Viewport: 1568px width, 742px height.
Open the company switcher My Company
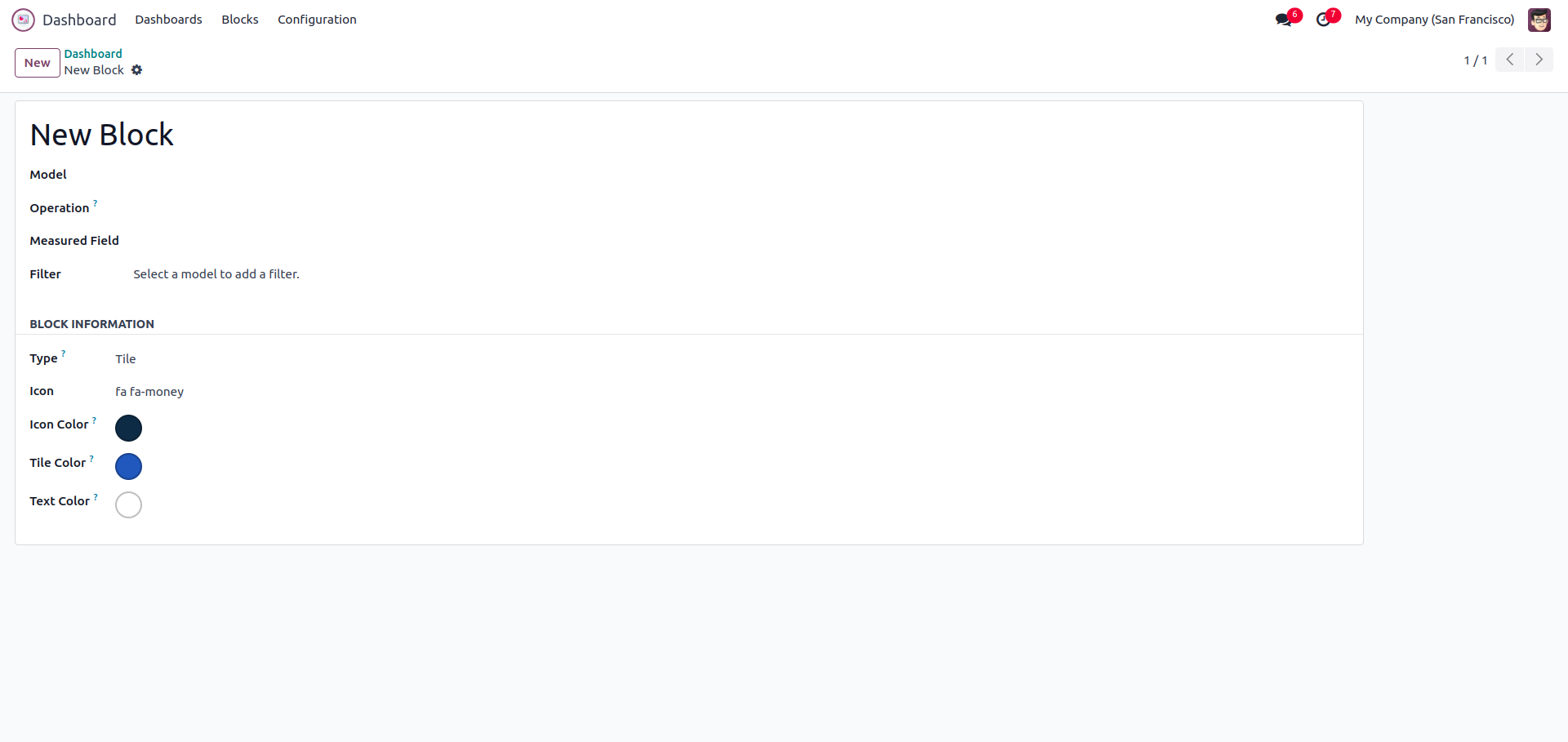(x=1434, y=20)
